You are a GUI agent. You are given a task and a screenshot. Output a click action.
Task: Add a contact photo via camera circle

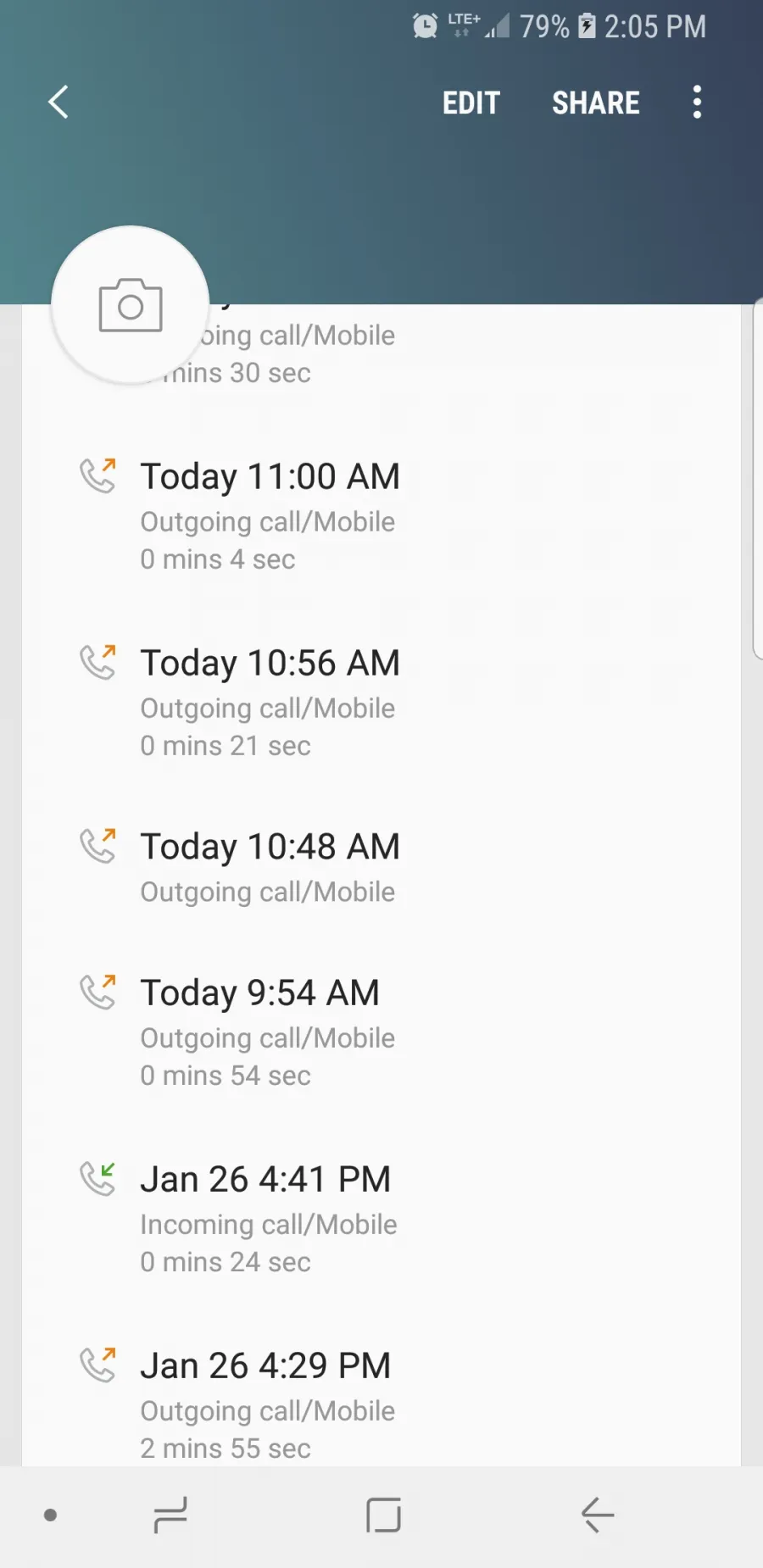pyautogui.click(x=130, y=305)
